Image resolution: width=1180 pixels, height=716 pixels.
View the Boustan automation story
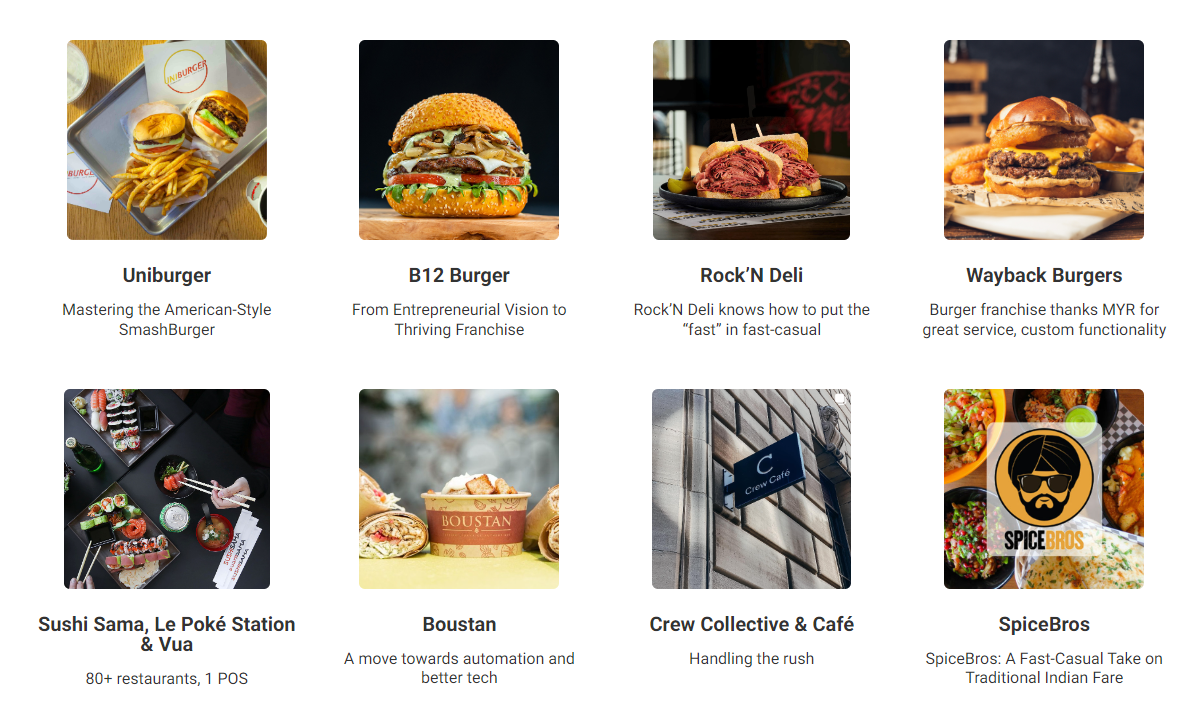[459, 488]
